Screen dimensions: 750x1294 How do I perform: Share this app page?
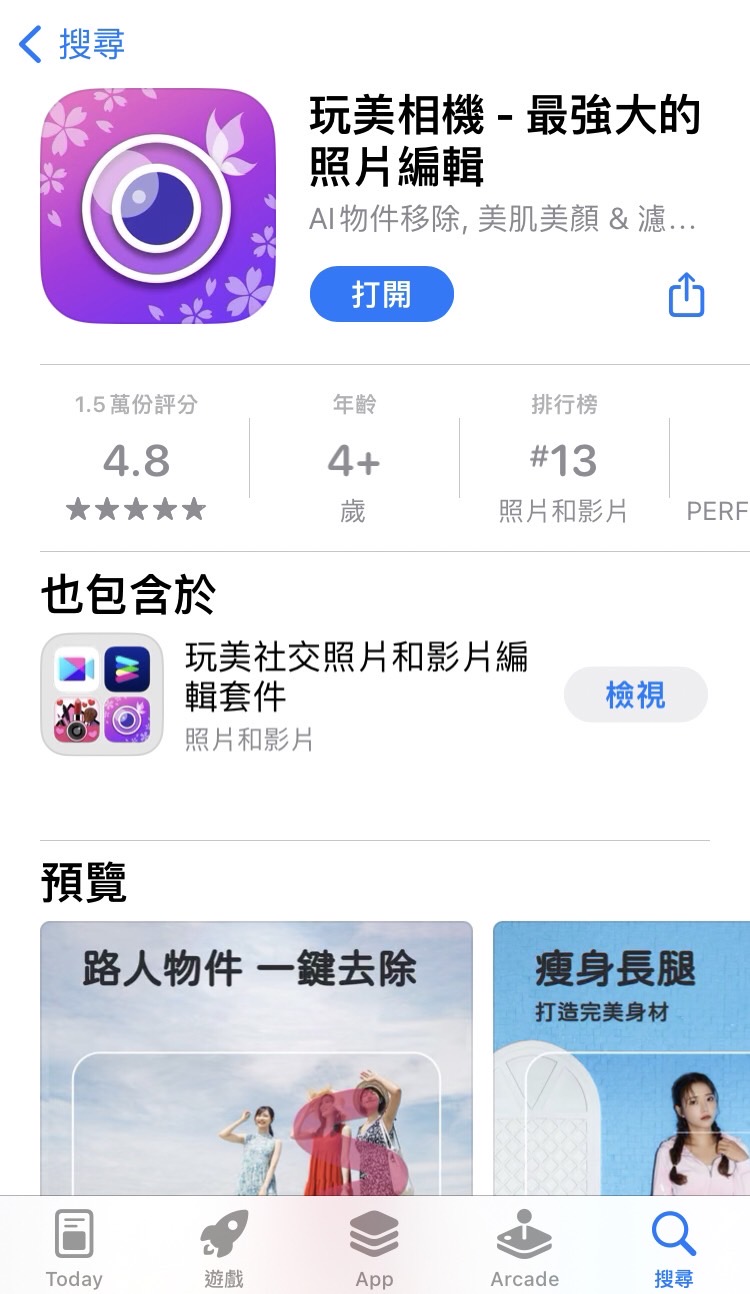click(x=686, y=295)
